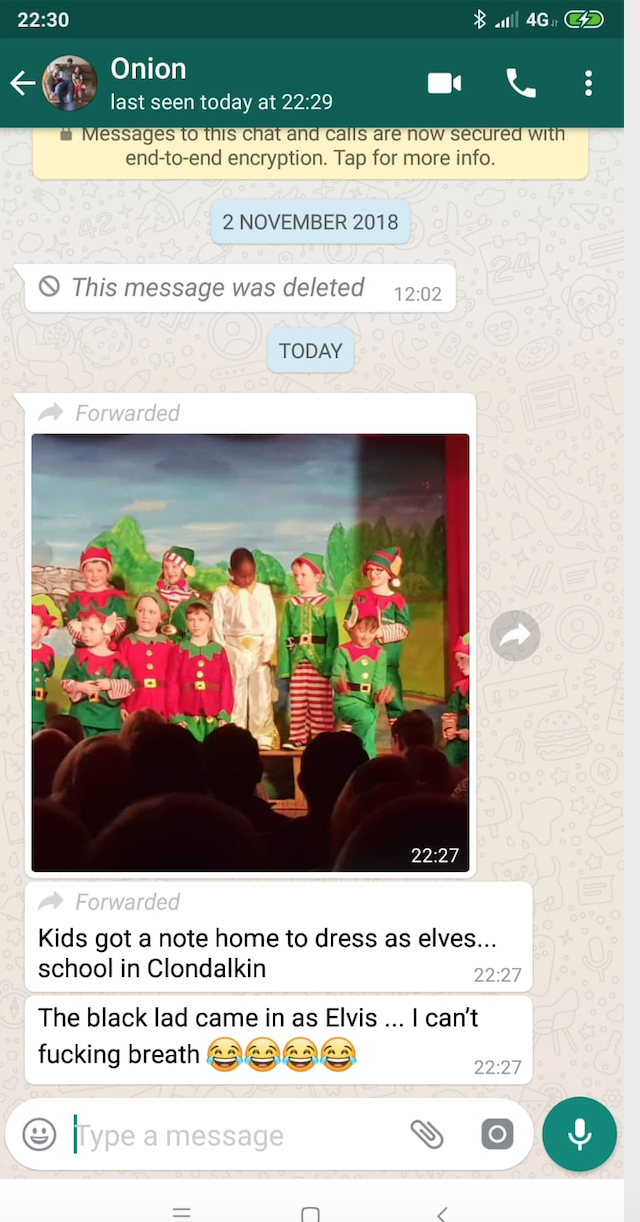Open the recent apps view
Screen dimensions: 640x1222
coord(181,1213)
